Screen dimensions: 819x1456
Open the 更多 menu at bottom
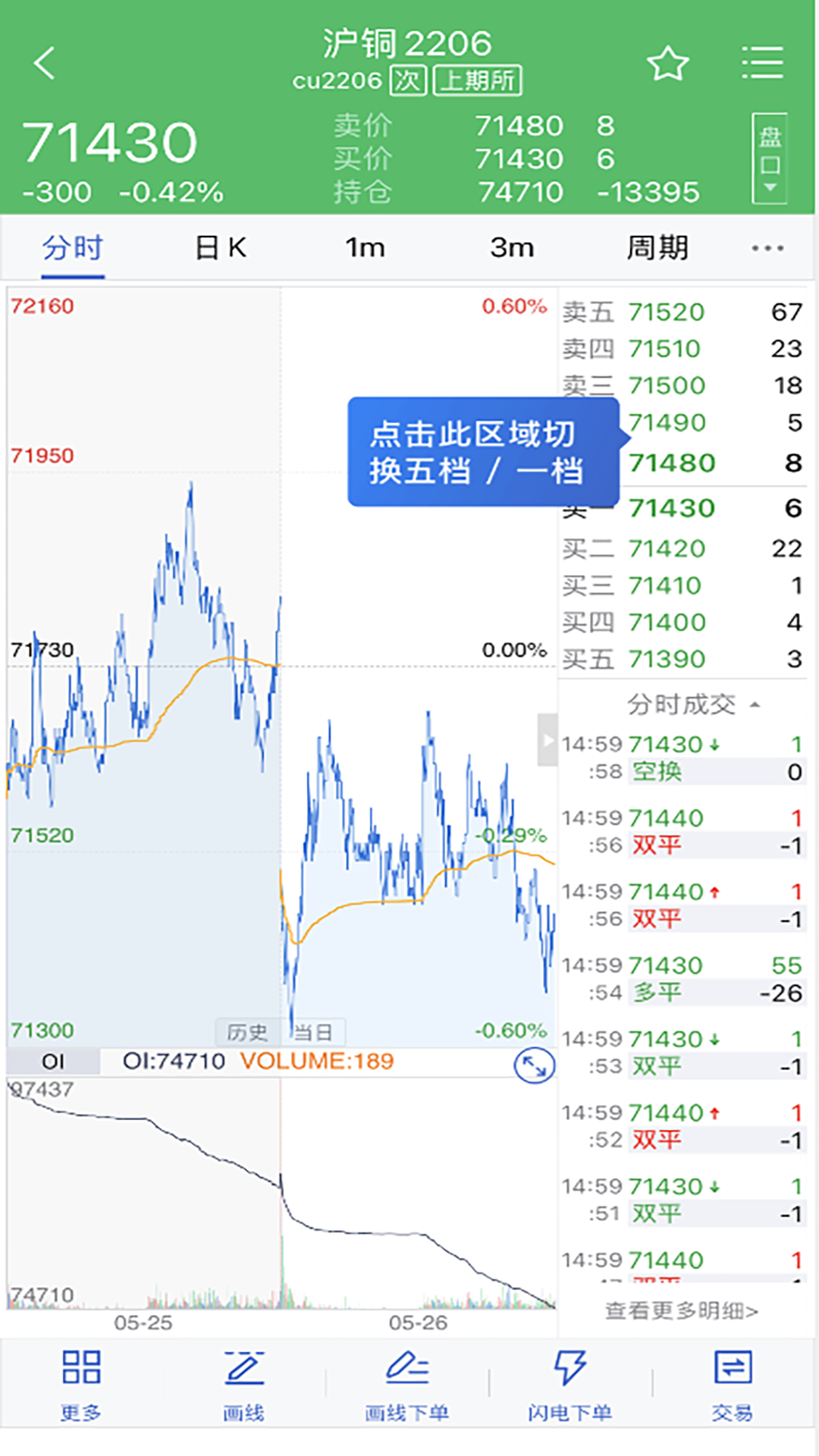[81, 1385]
